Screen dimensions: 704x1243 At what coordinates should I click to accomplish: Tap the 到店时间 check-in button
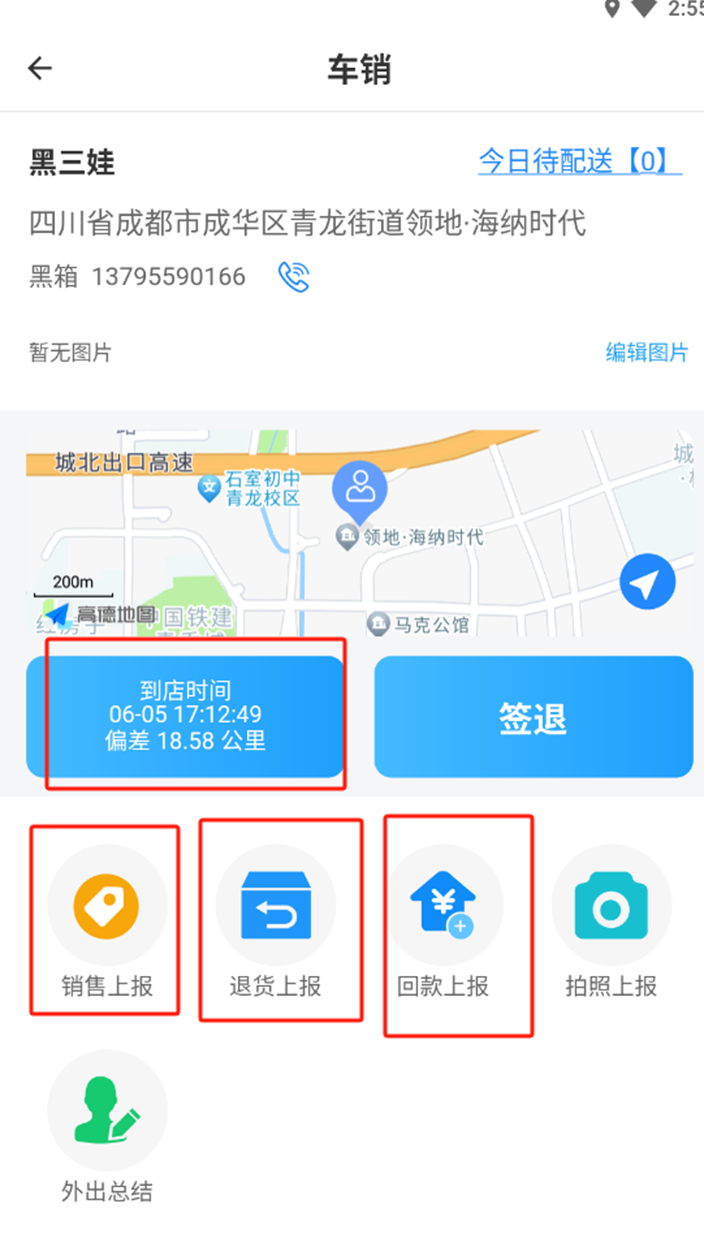pos(185,716)
